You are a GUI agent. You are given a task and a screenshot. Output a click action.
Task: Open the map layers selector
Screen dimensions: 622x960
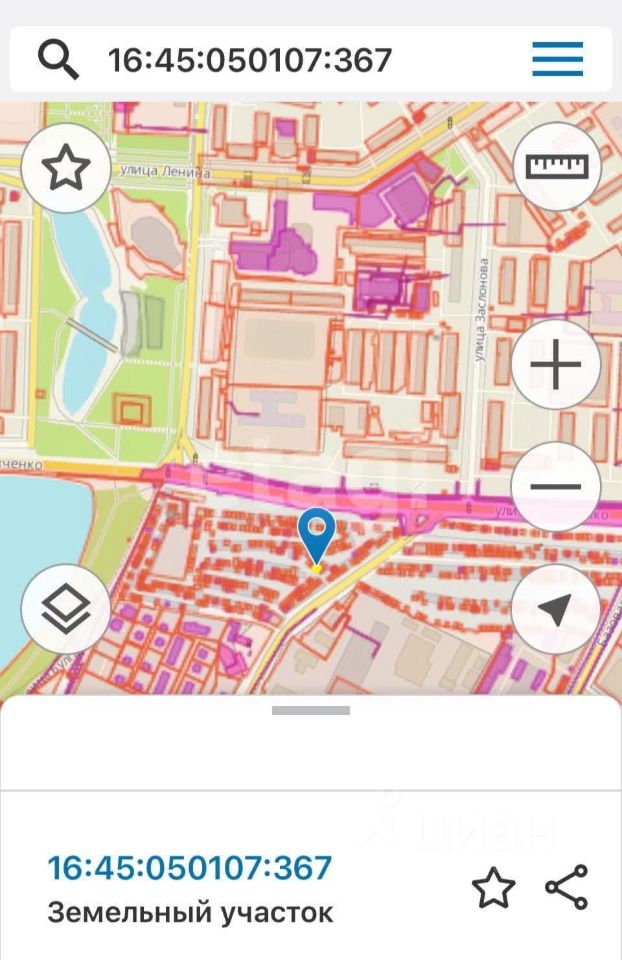(66, 609)
